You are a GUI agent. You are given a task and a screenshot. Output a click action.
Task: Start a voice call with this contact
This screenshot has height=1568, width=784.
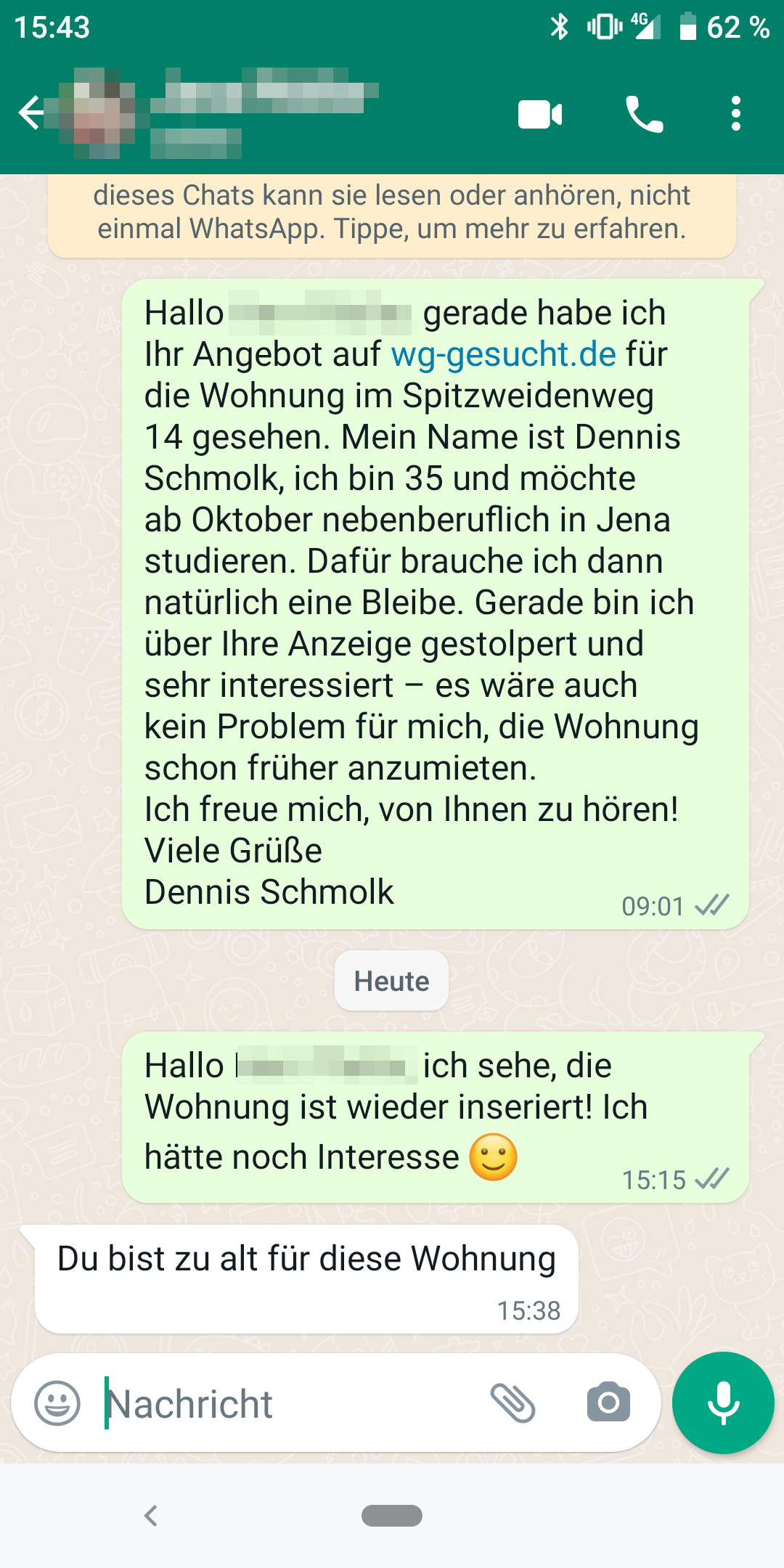[x=644, y=114]
